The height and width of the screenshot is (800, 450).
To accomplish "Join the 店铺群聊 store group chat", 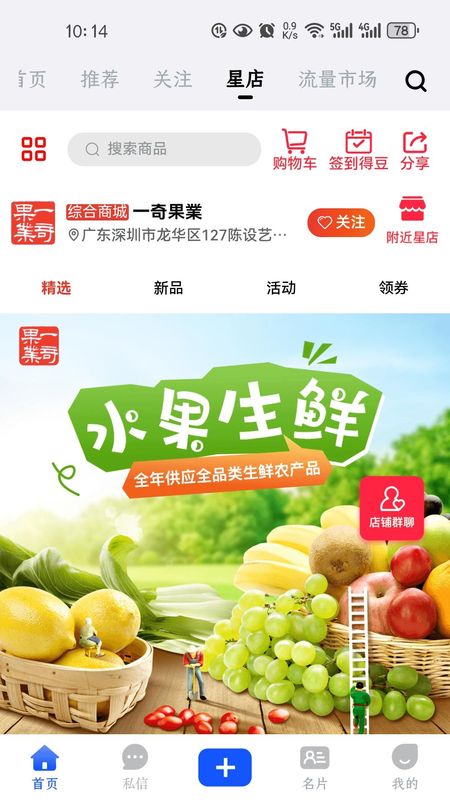I will coord(392,508).
